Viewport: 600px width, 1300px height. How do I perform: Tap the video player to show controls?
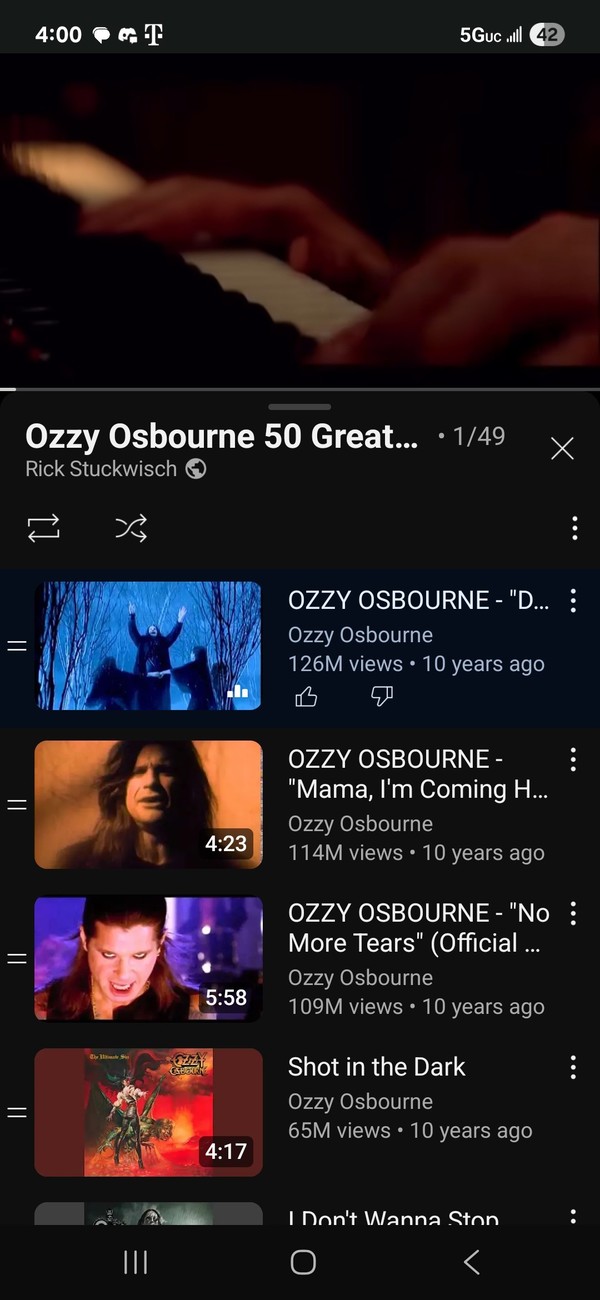tap(300, 220)
